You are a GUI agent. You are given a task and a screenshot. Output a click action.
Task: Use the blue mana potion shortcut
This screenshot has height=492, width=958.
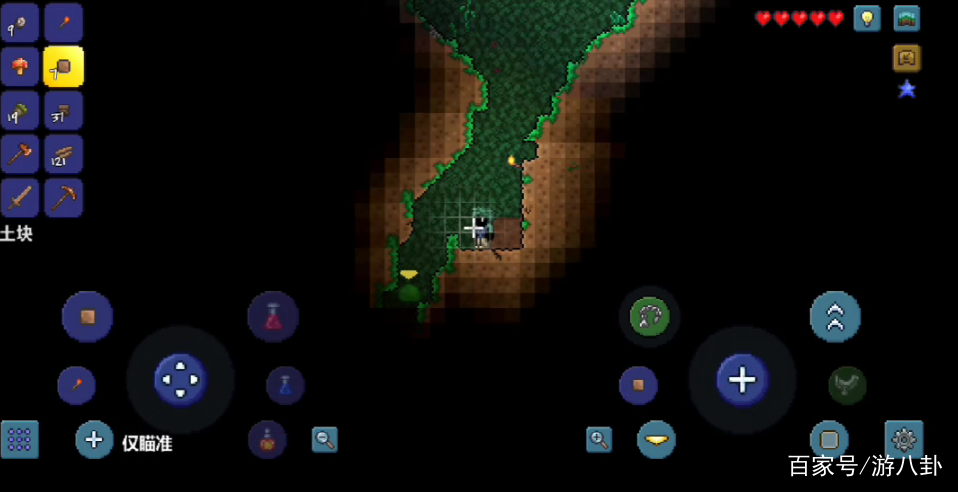pos(285,385)
